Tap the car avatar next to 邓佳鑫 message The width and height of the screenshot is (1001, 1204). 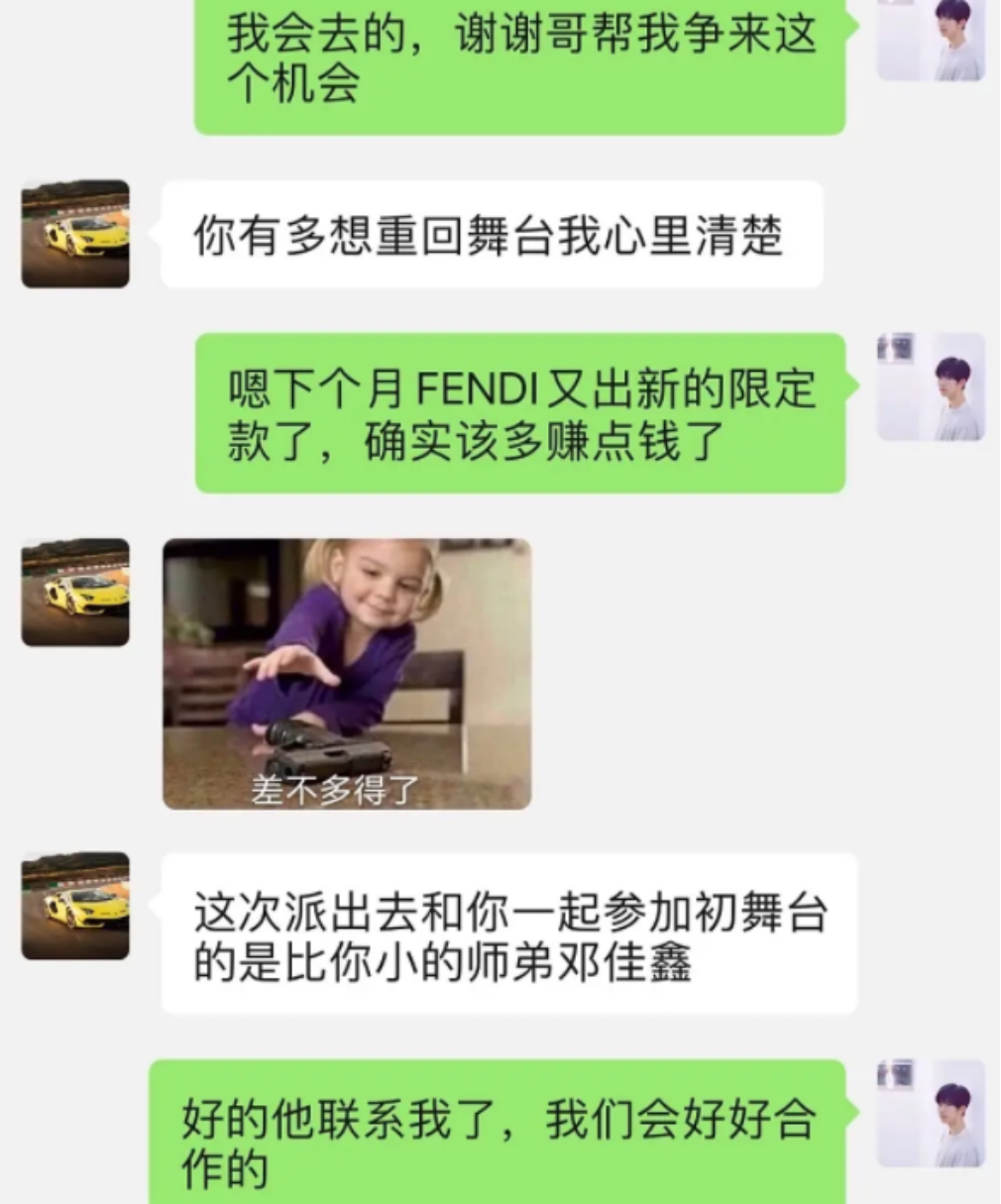point(75,906)
